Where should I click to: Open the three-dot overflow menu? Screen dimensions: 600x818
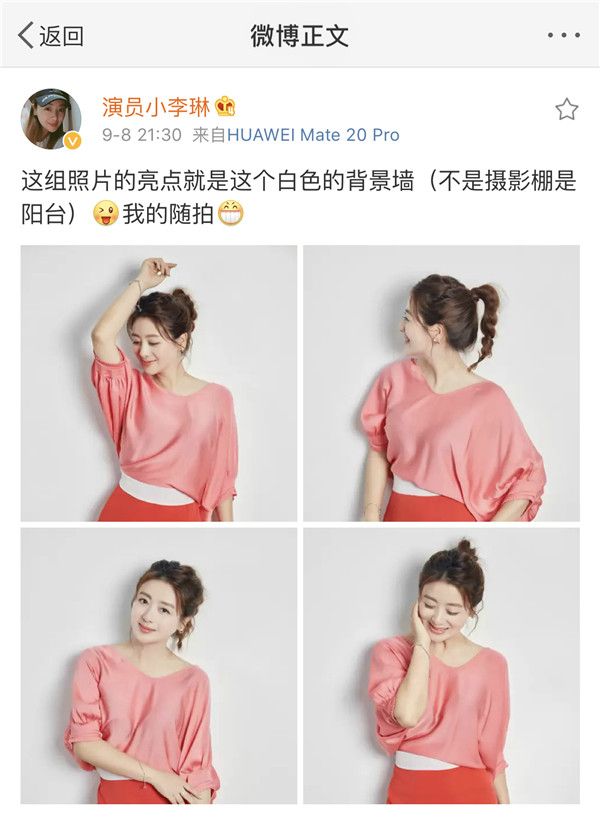pos(563,36)
